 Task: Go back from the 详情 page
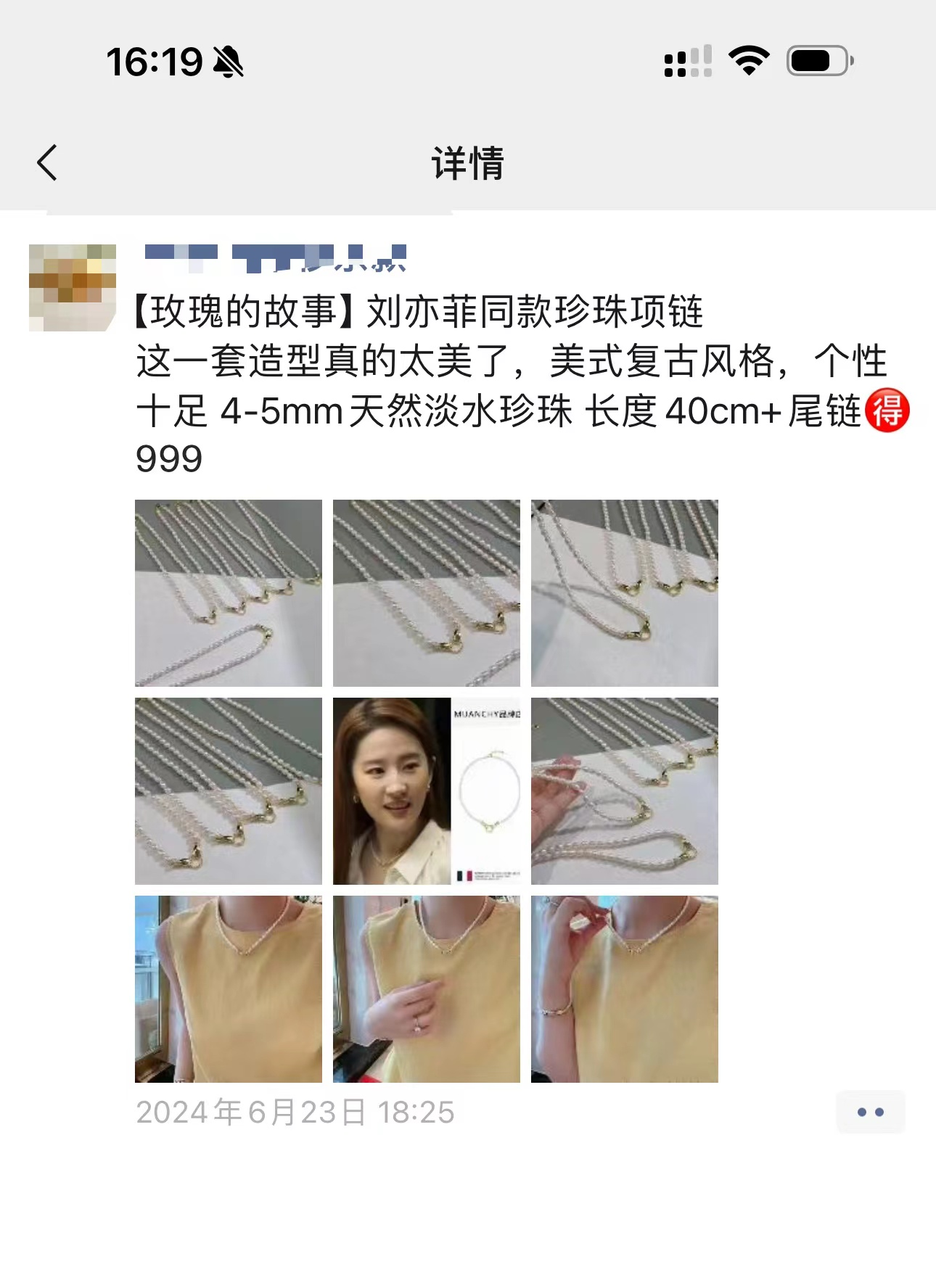[47, 162]
